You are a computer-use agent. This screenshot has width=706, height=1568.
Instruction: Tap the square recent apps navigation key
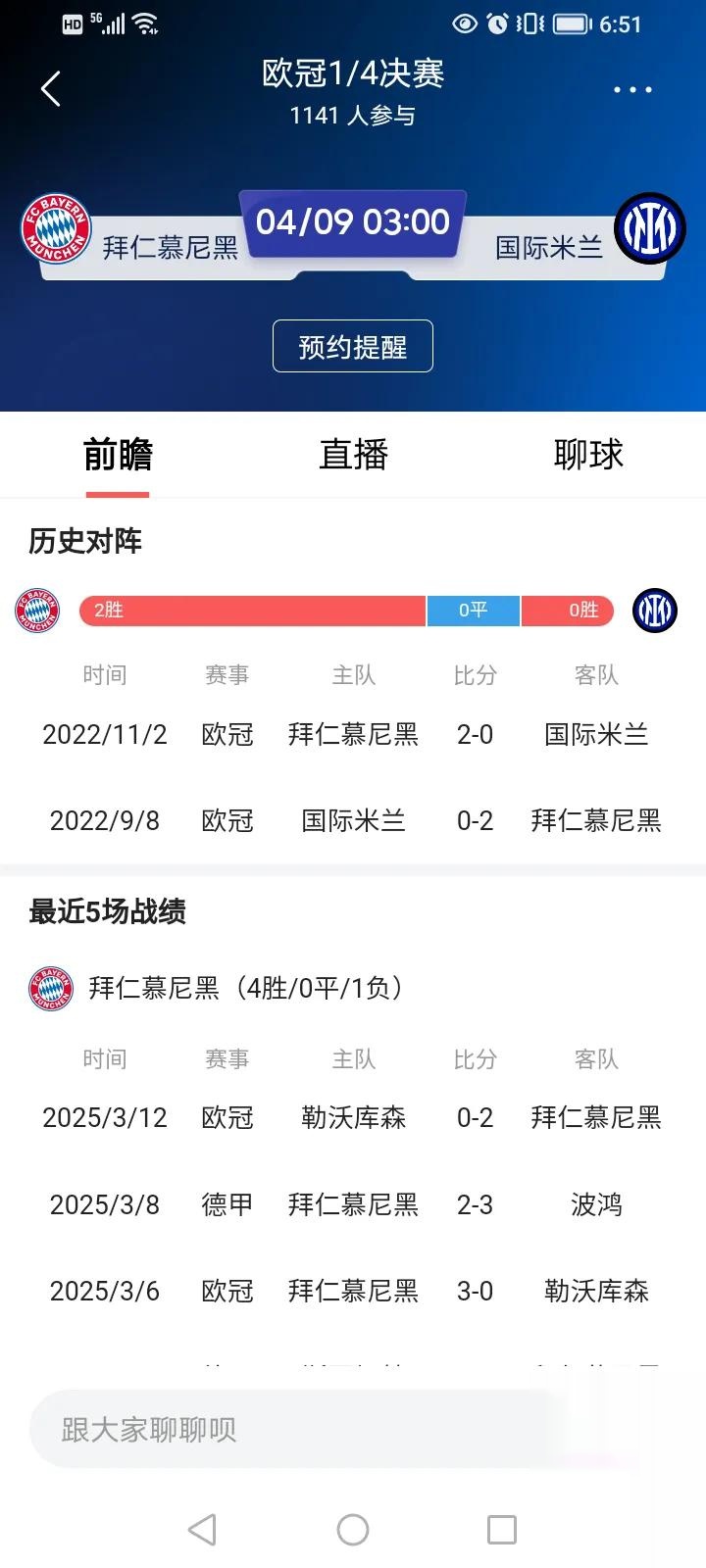(x=503, y=1528)
